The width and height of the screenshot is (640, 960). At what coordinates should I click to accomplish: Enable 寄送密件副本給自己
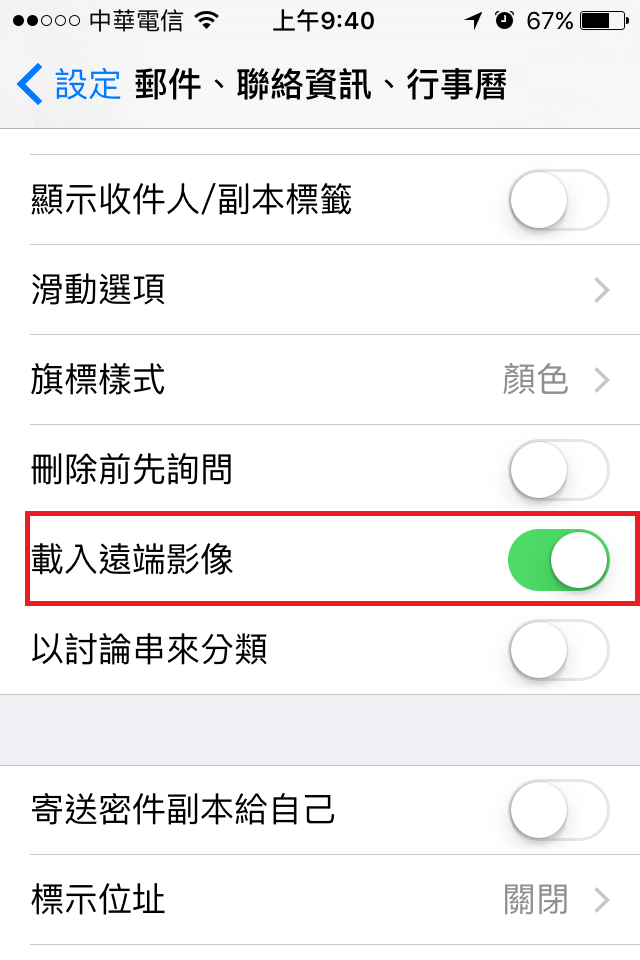pos(558,810)
